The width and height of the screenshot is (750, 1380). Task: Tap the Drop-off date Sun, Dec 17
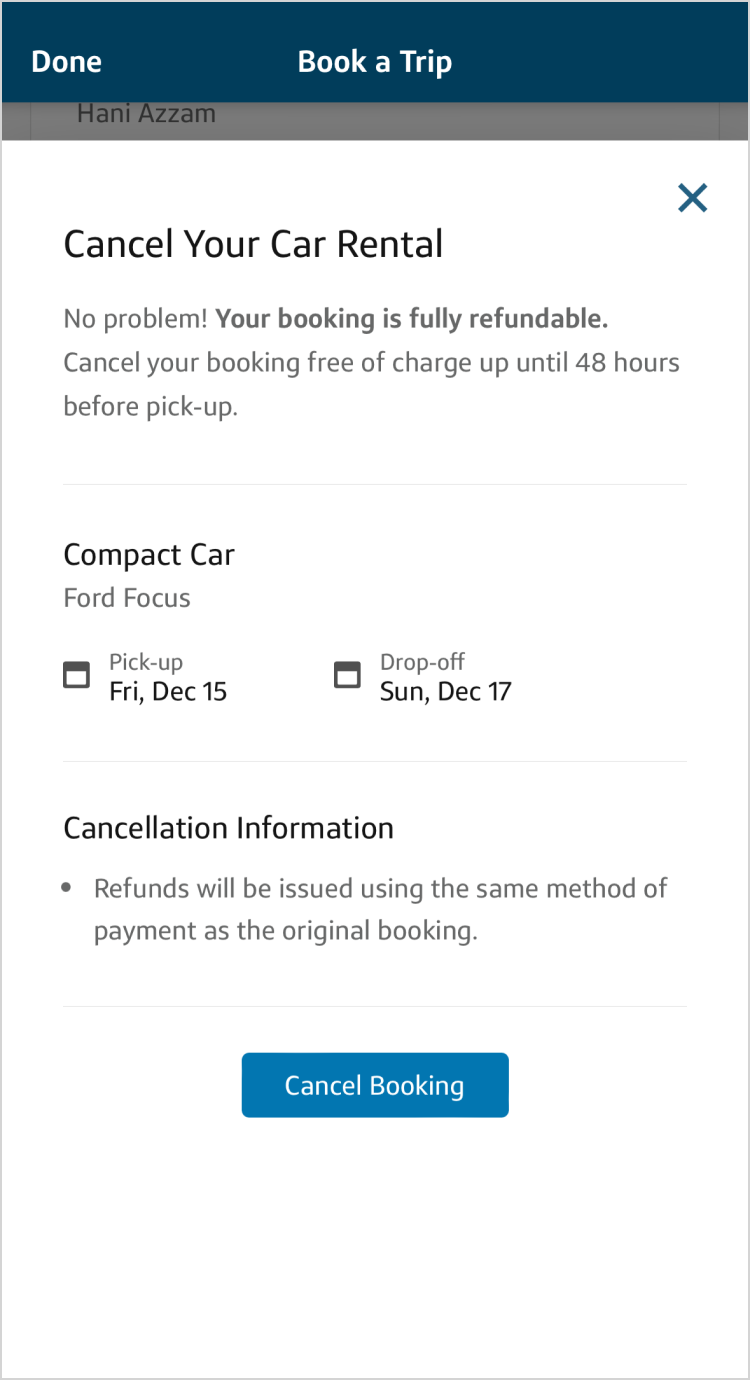click(x=445, y=690)
